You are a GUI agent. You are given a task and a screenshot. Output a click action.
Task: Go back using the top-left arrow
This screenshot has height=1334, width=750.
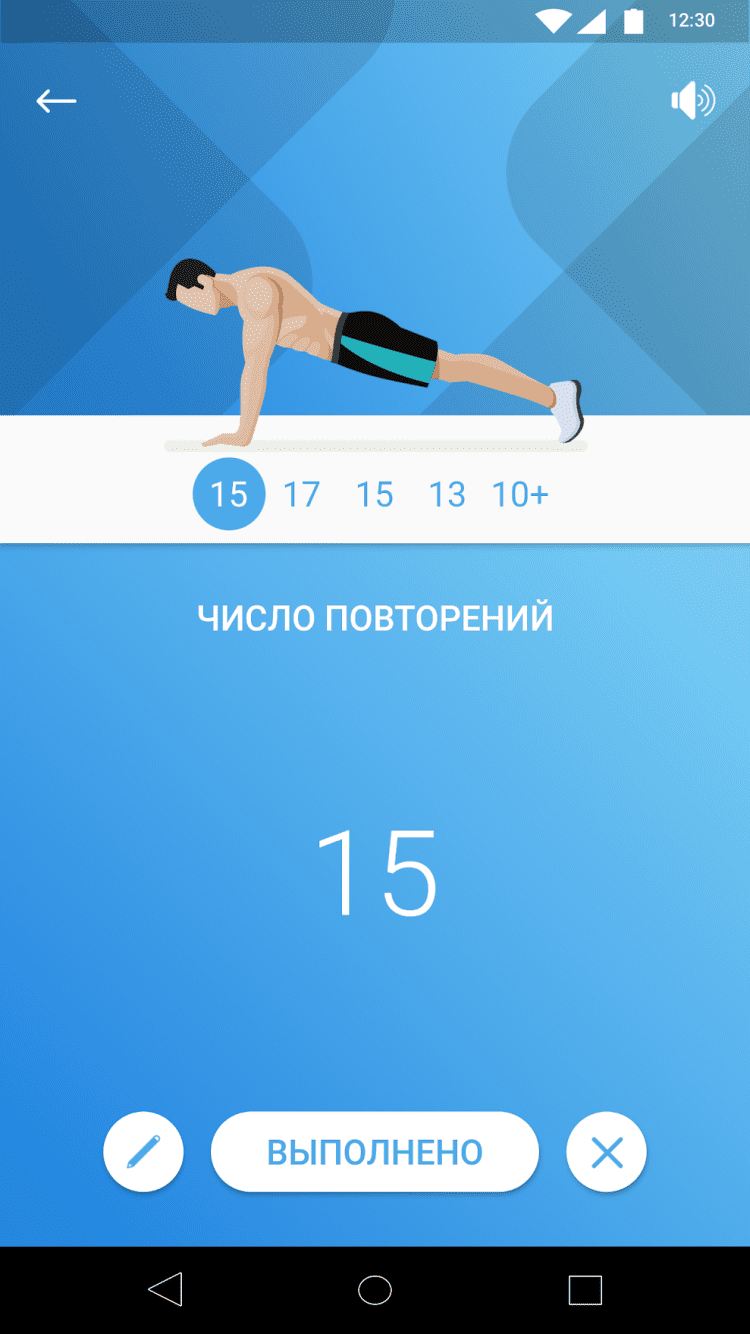click(x=56, y=101)
